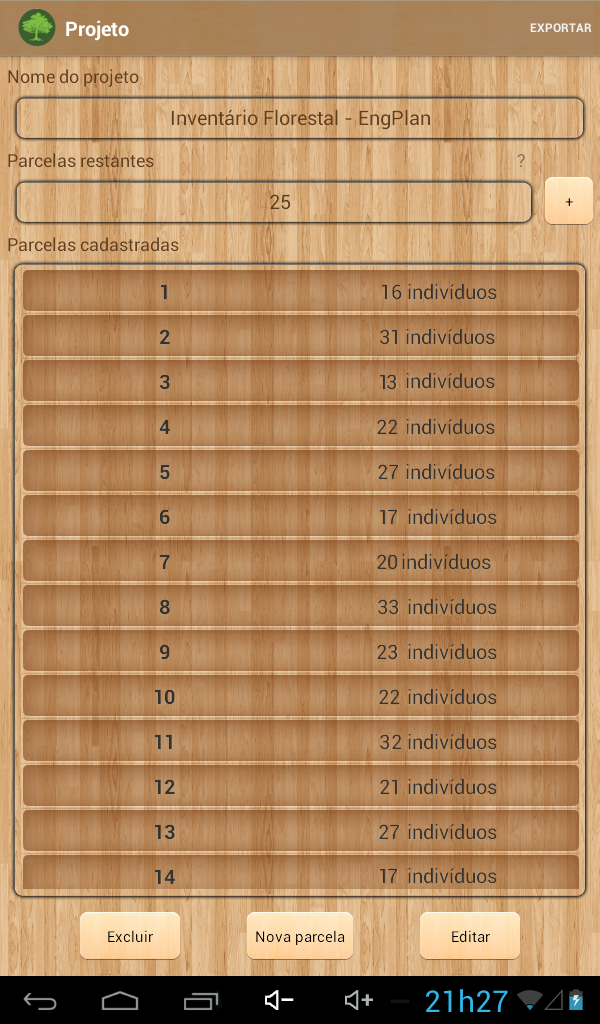Screen dimensions: 600x1024
Task: Edit the remaining plots field showing 25
Action: (274, 202)
